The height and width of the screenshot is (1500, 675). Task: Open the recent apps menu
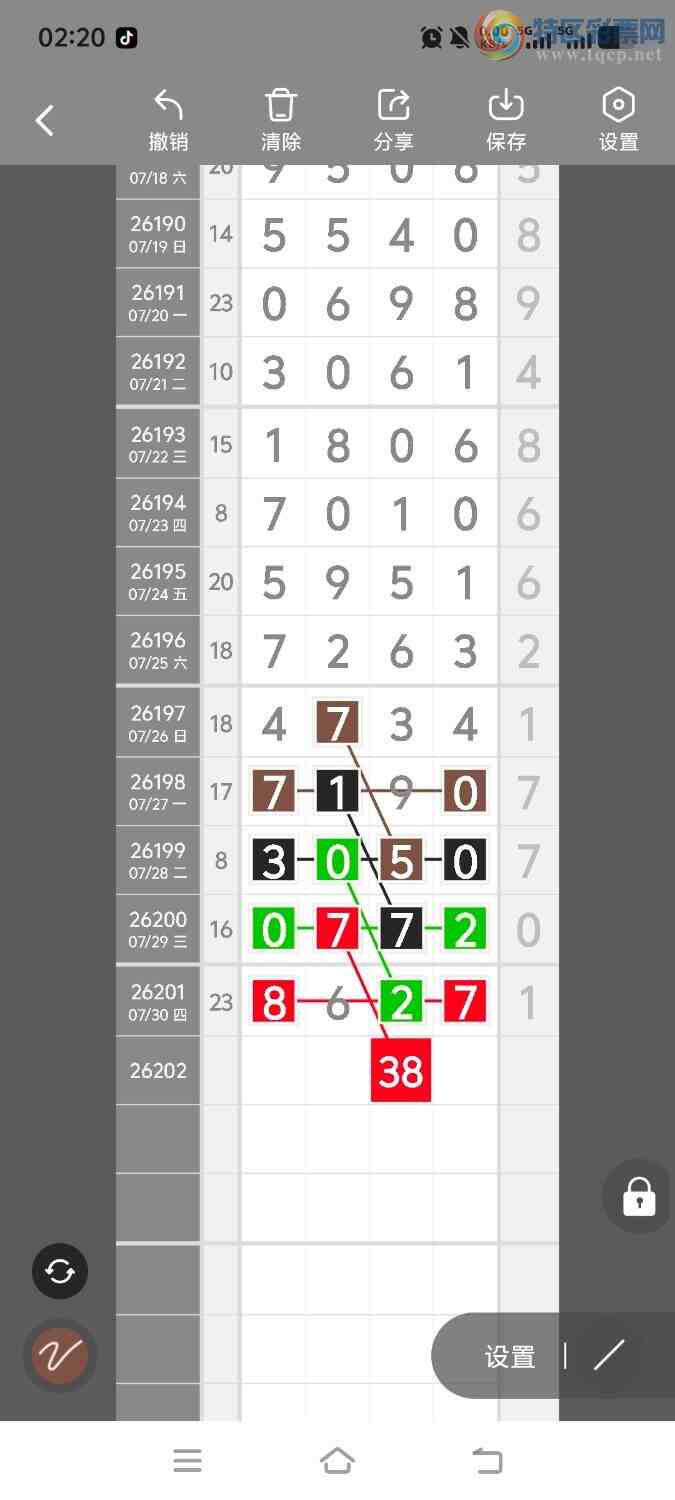pos(187,1461)
